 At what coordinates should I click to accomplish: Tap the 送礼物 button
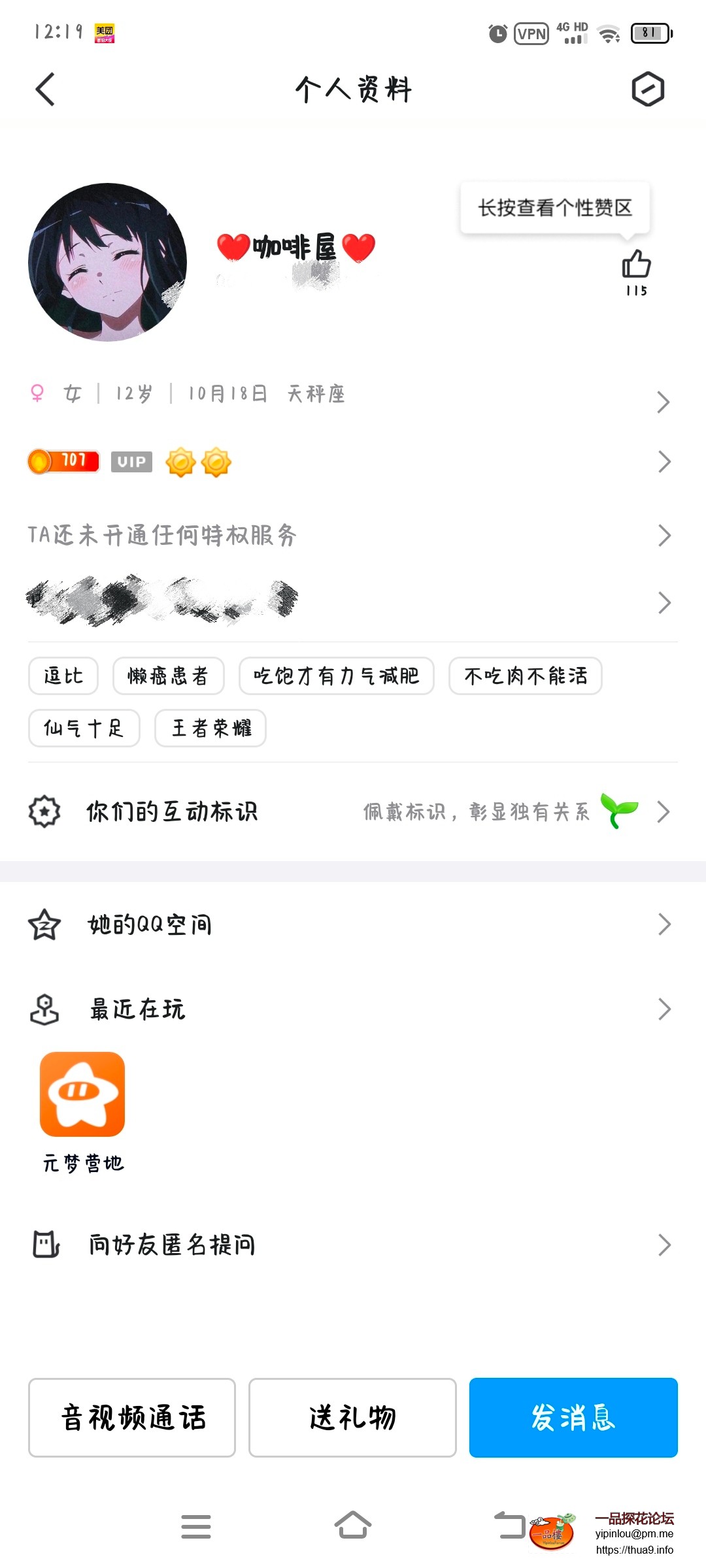(352, 1418)
